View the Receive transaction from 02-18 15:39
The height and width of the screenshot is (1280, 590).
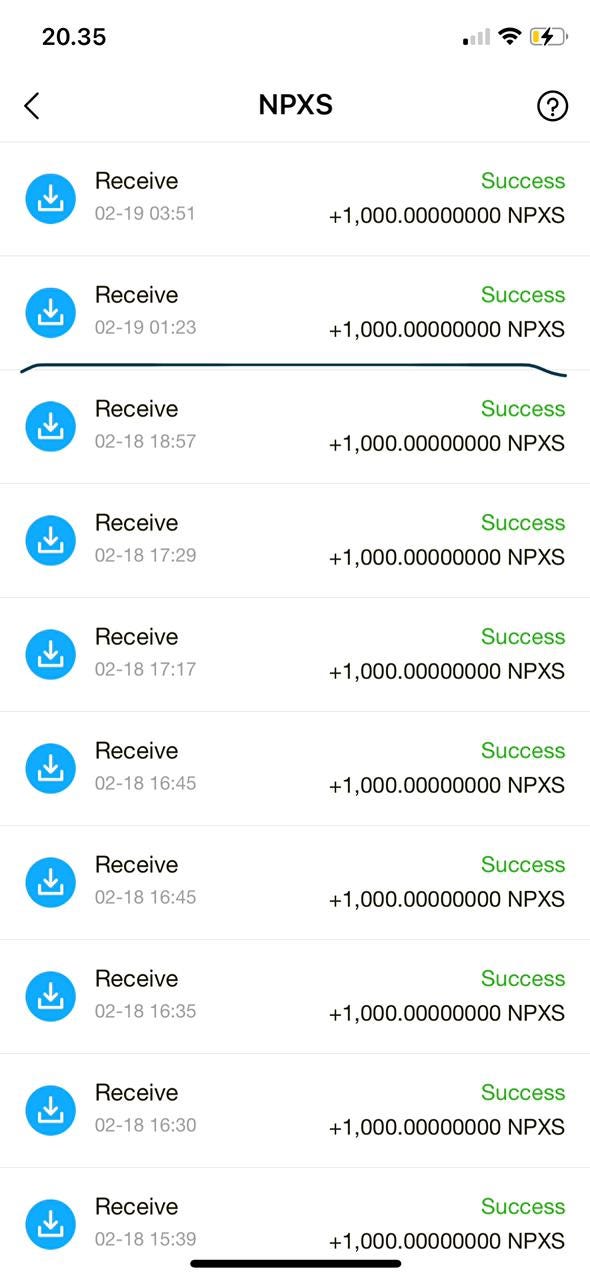pos(295,1224)
